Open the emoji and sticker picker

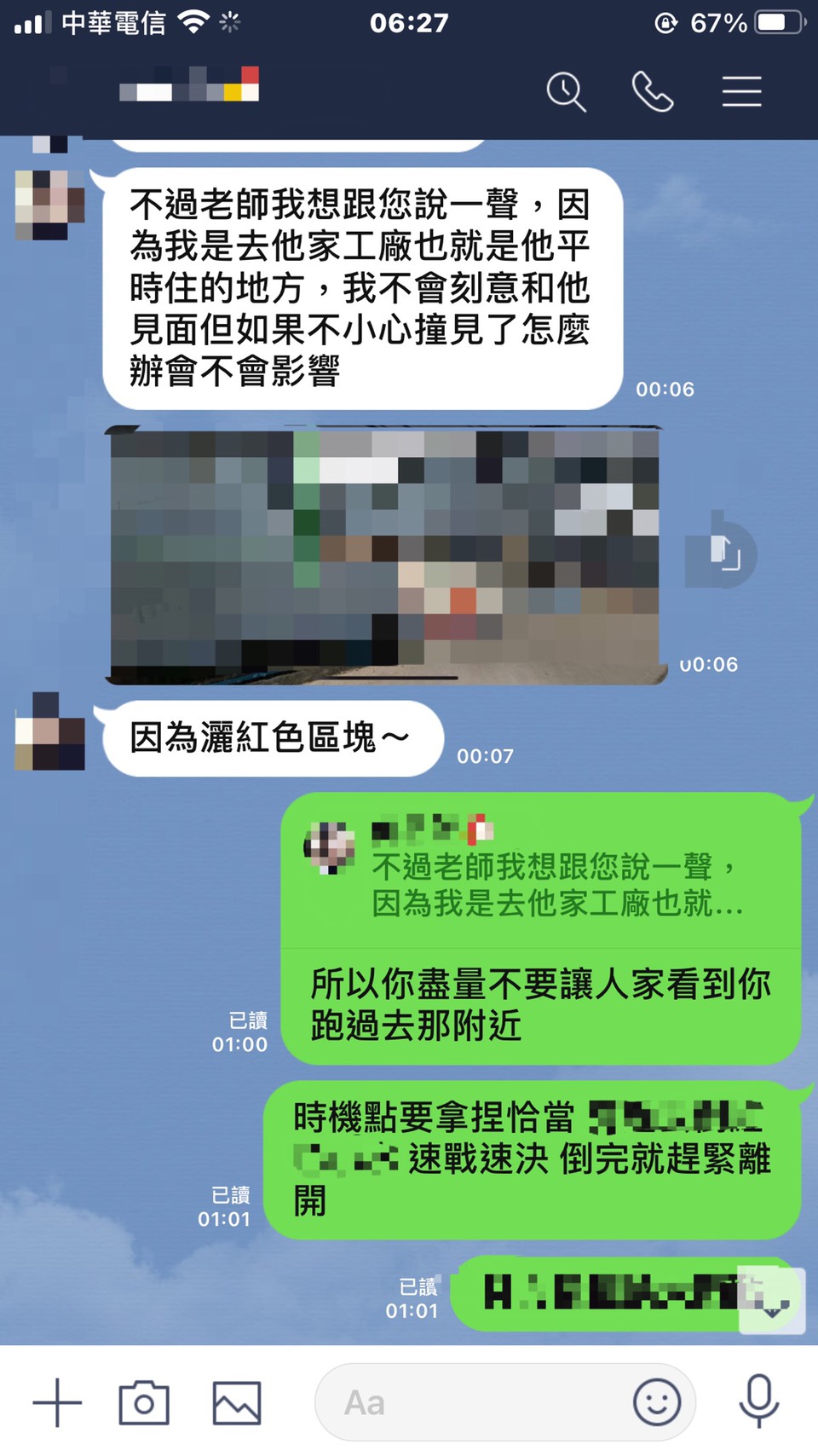657,1402
